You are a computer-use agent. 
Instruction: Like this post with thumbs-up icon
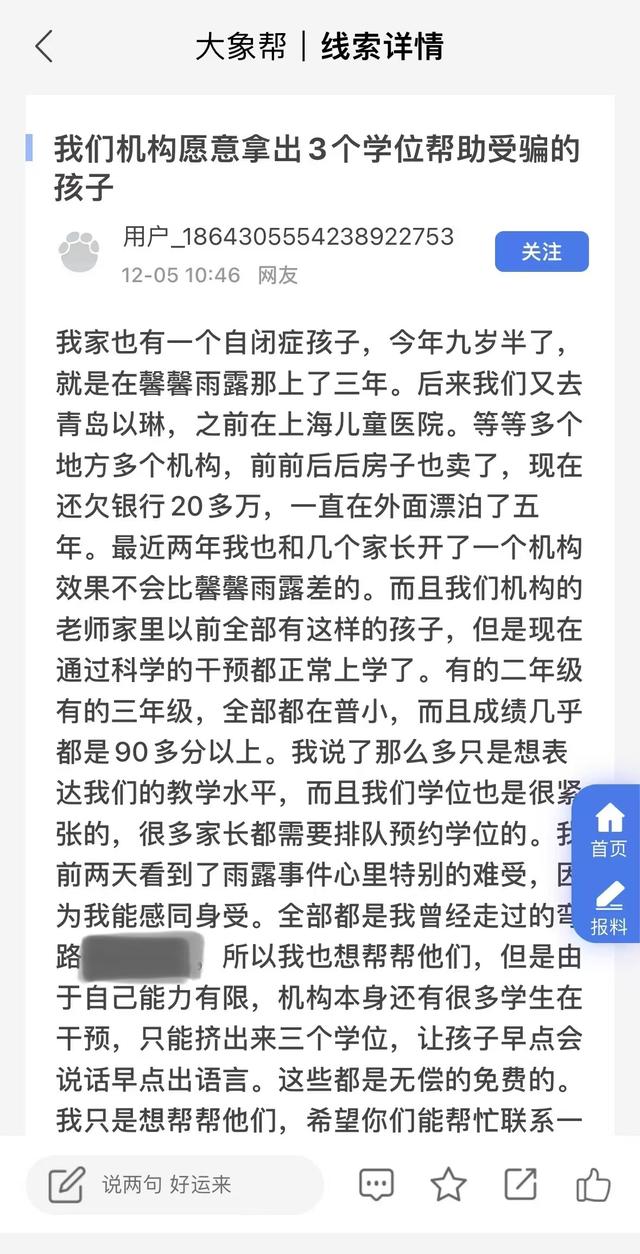coord(593,1185)
